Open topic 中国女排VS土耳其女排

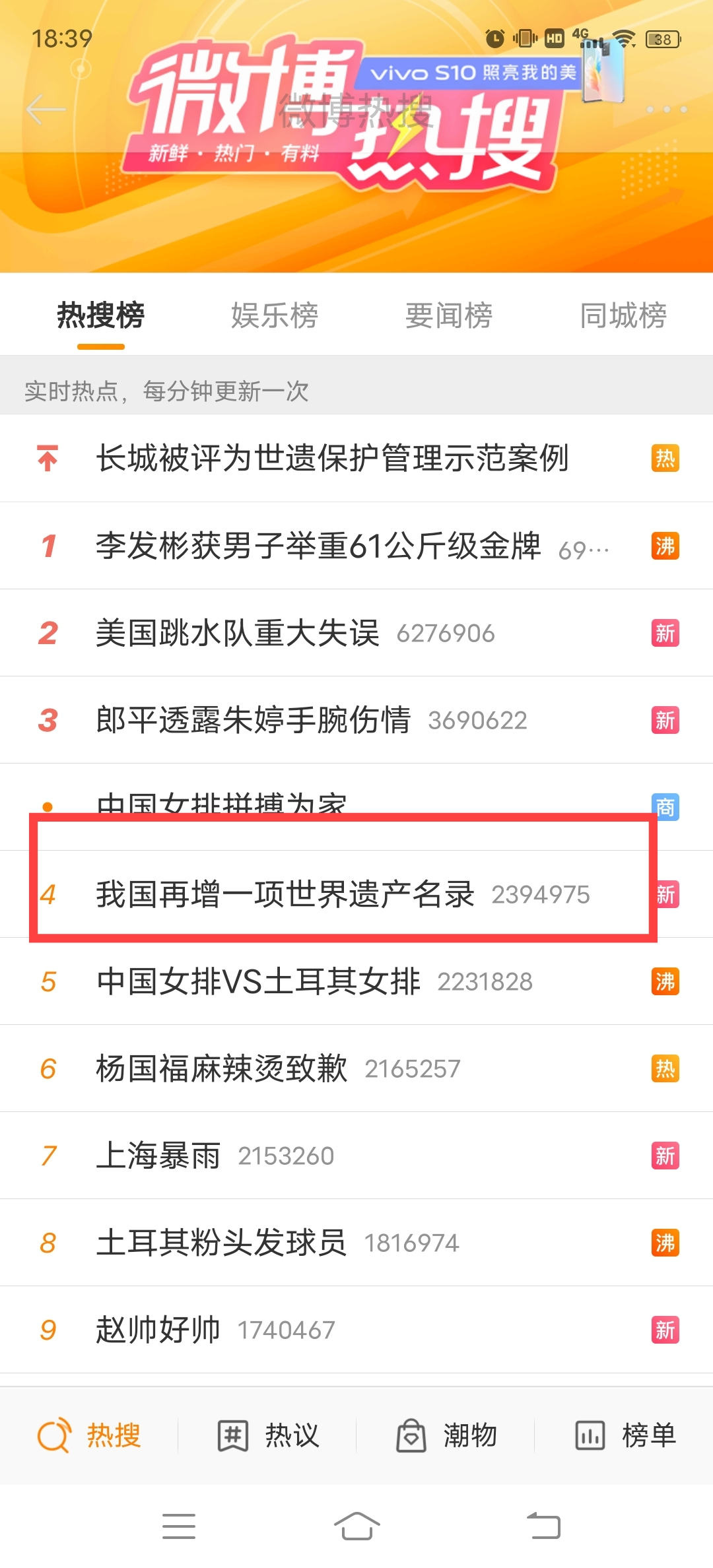[258, 981]
